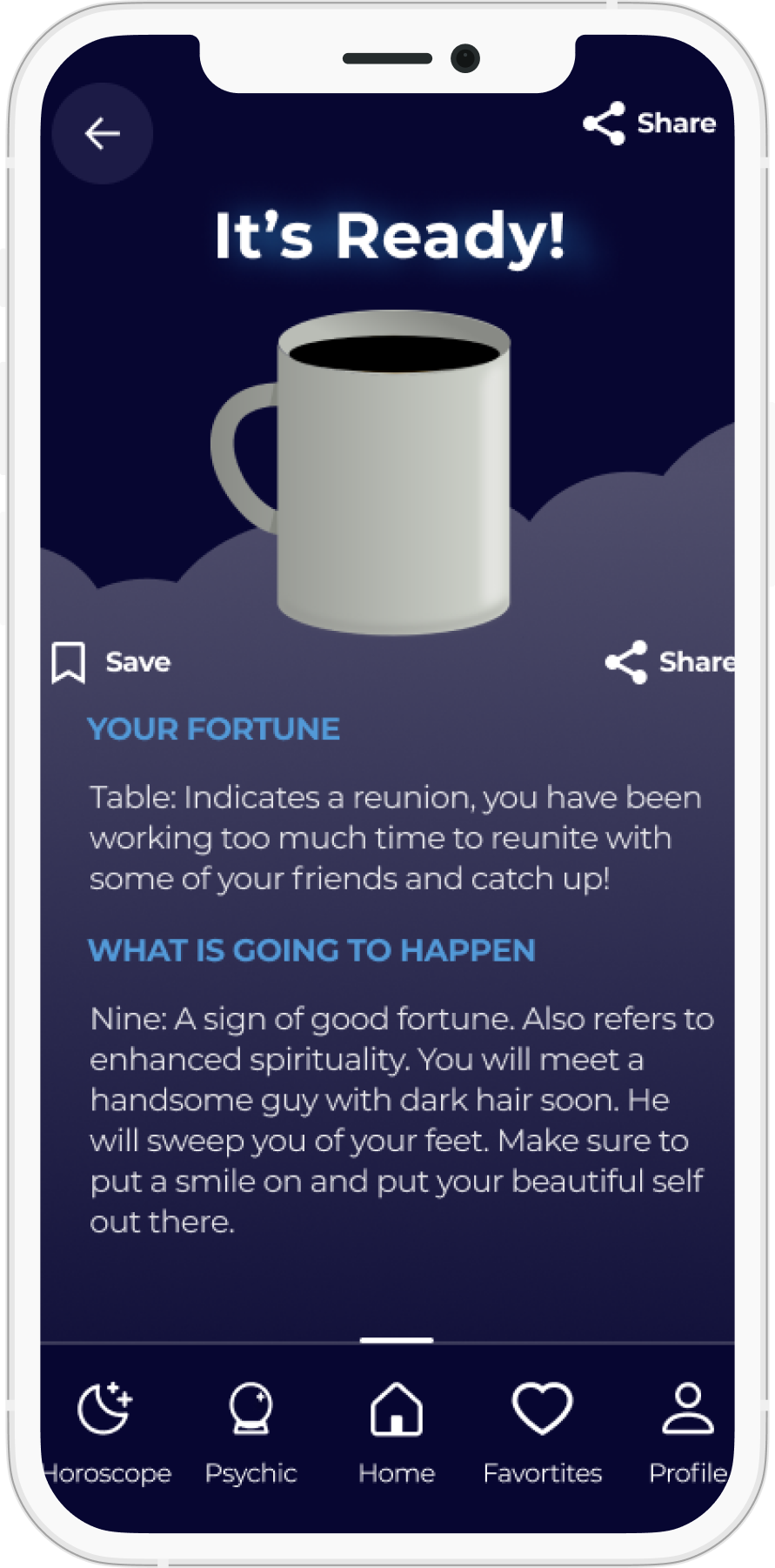Switch to the Psychic tab

coord(251,1433)
